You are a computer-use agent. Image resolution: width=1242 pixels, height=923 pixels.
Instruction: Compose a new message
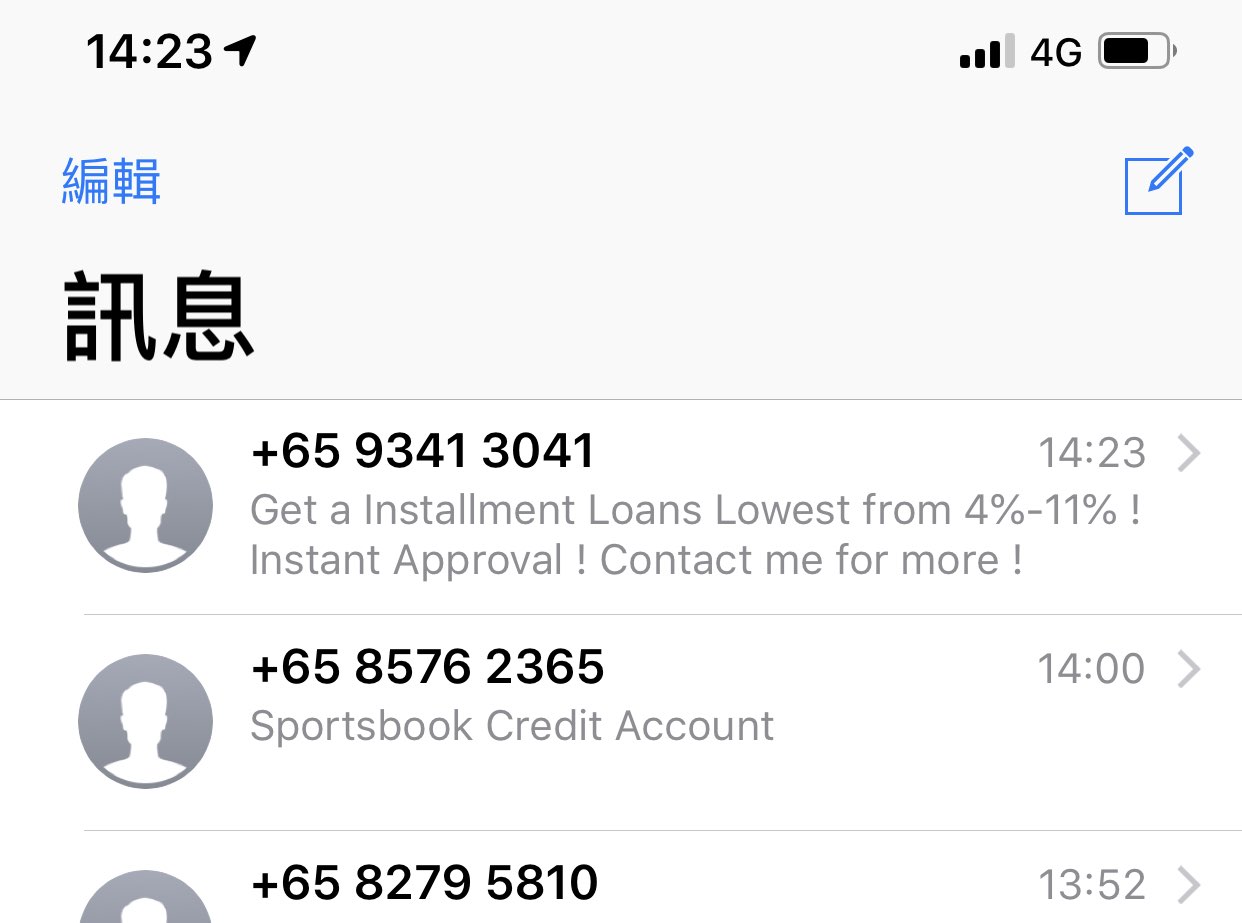(1157, 182)
